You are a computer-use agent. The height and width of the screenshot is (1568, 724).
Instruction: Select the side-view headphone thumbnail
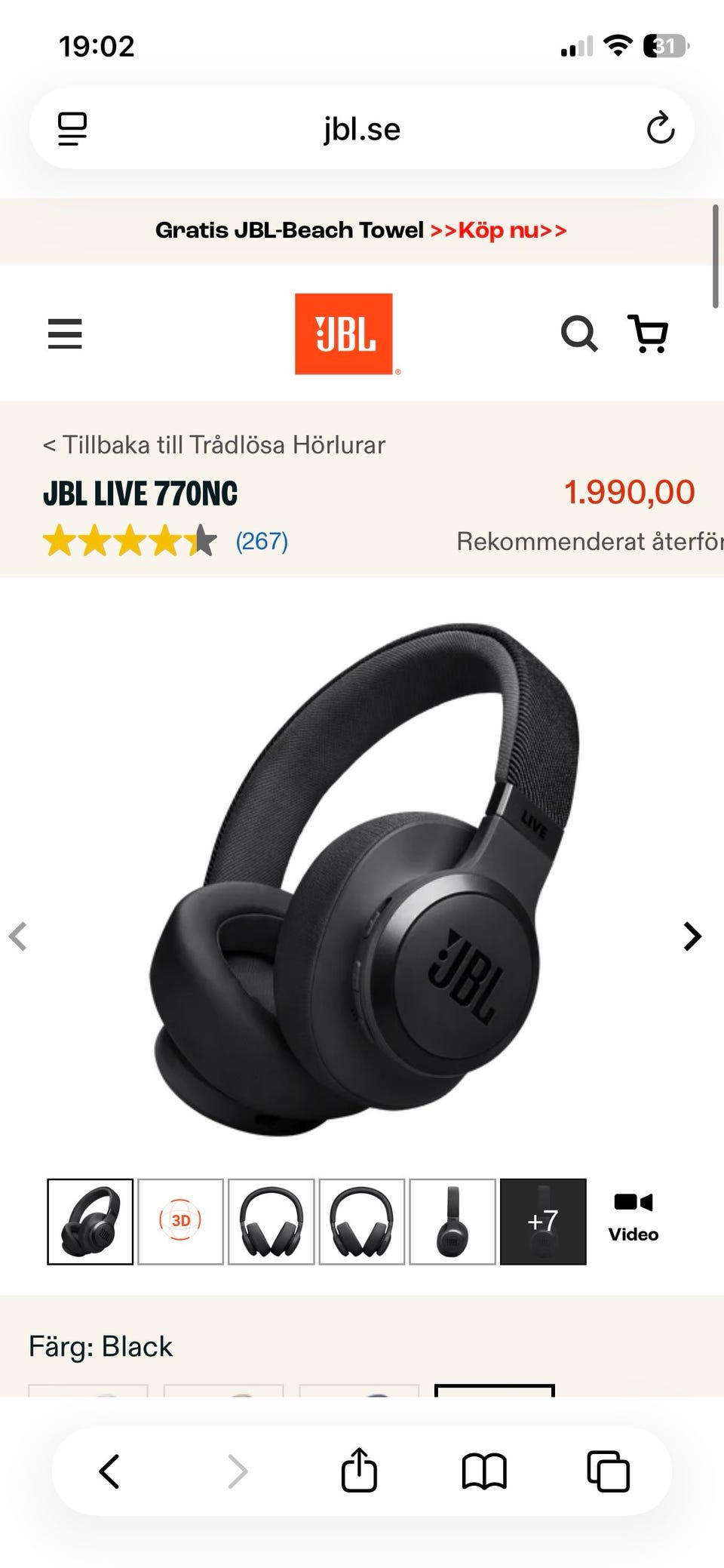pyautogui.click(x=452, y=1222)
